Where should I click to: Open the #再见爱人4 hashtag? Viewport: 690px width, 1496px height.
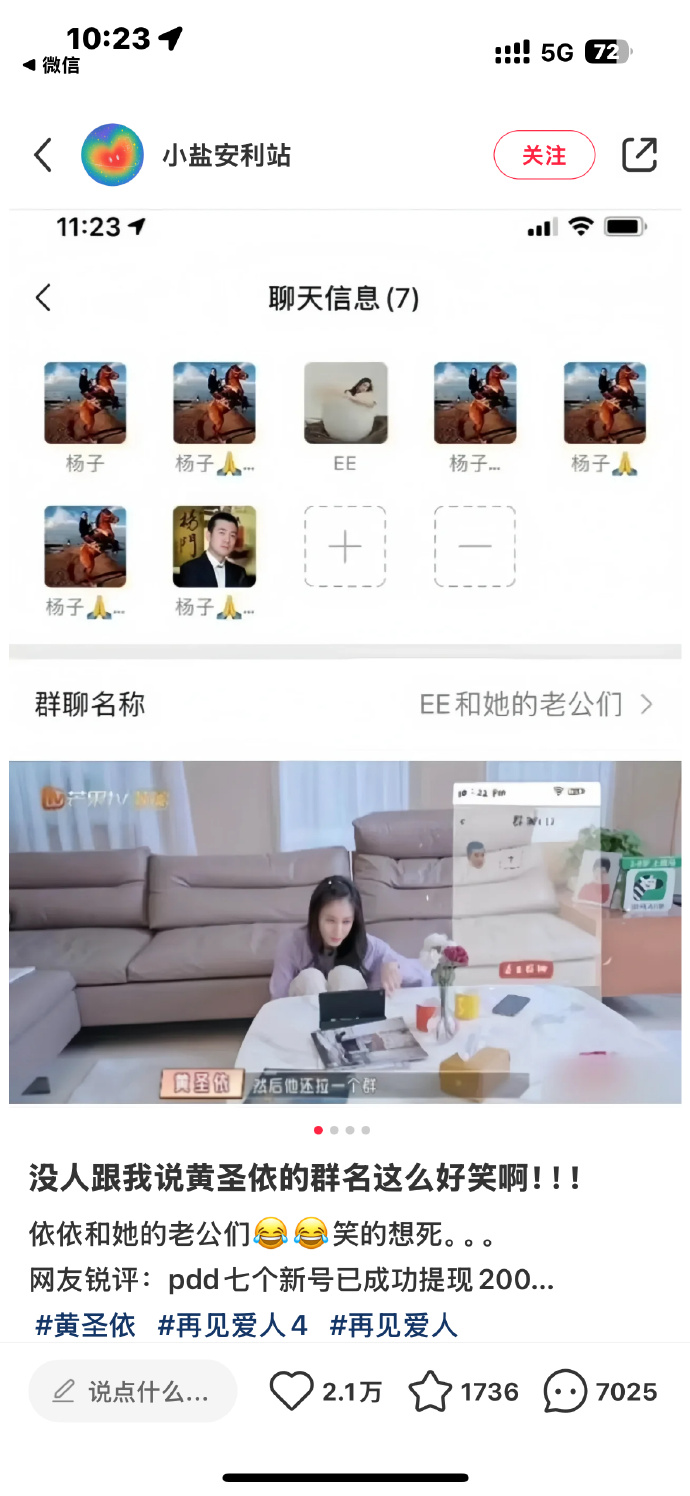(233, 1326)
